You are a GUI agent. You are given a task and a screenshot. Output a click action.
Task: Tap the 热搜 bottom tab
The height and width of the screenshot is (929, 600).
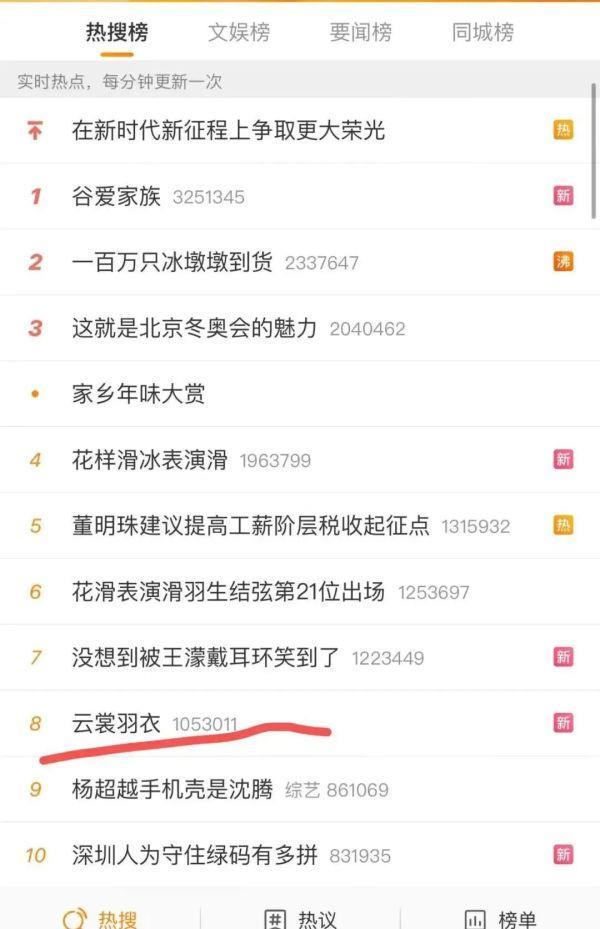[100, 918]
